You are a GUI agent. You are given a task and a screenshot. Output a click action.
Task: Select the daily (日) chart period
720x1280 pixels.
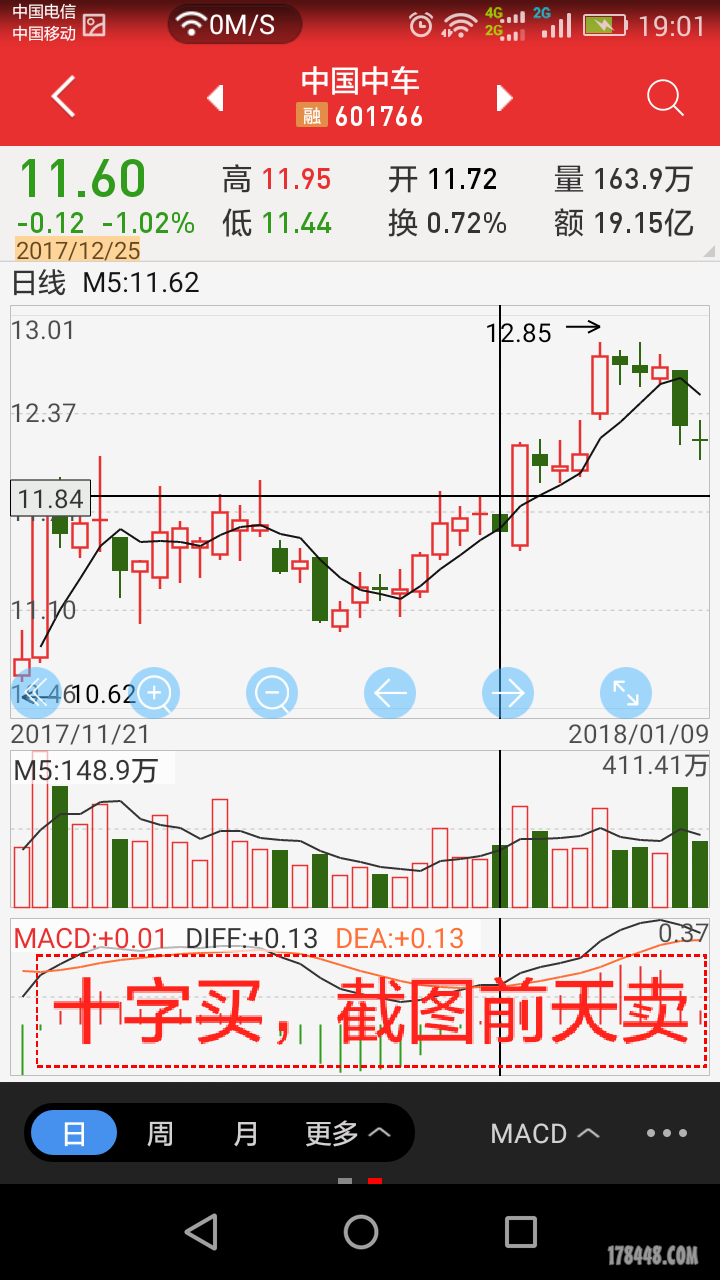click(74, 1133)
